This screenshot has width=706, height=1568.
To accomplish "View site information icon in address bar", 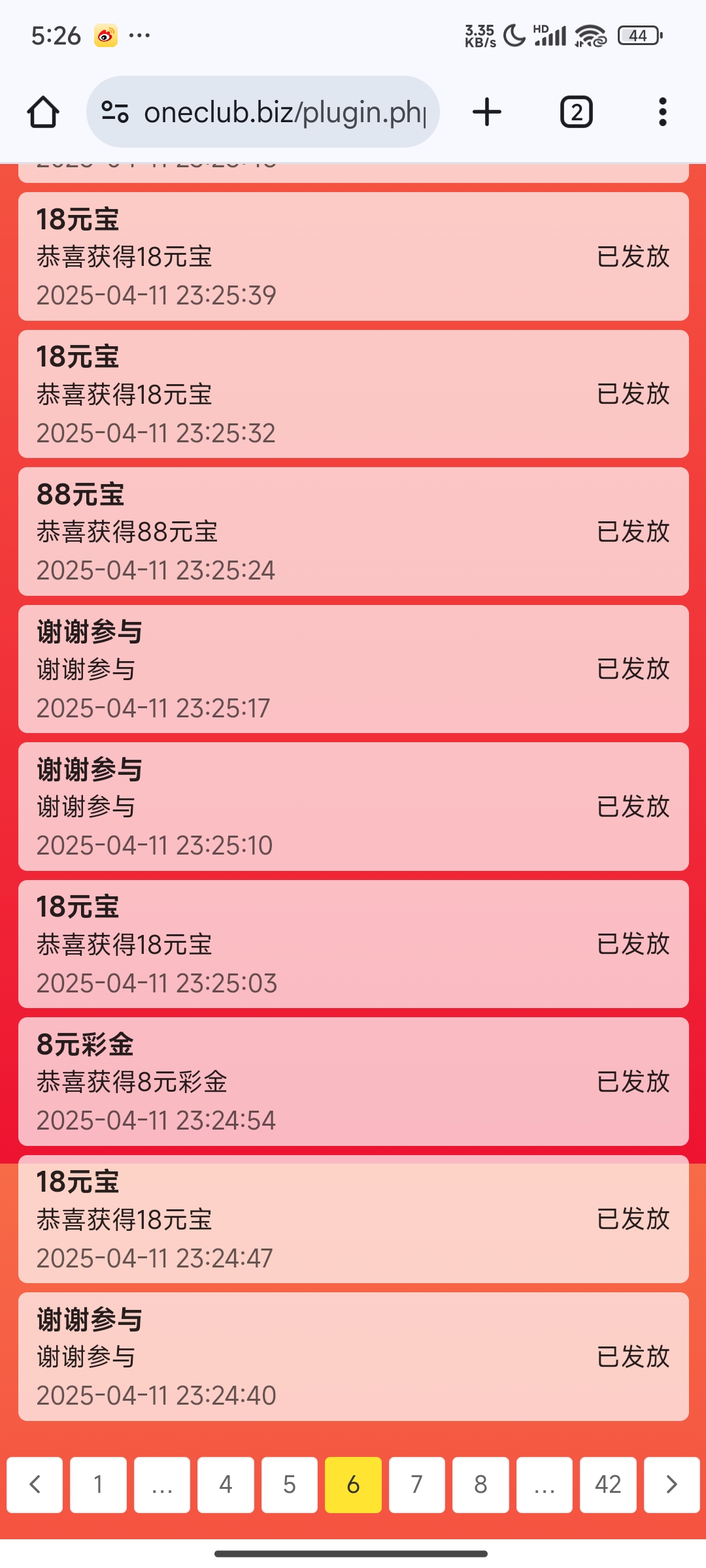I will coord(115,112).
